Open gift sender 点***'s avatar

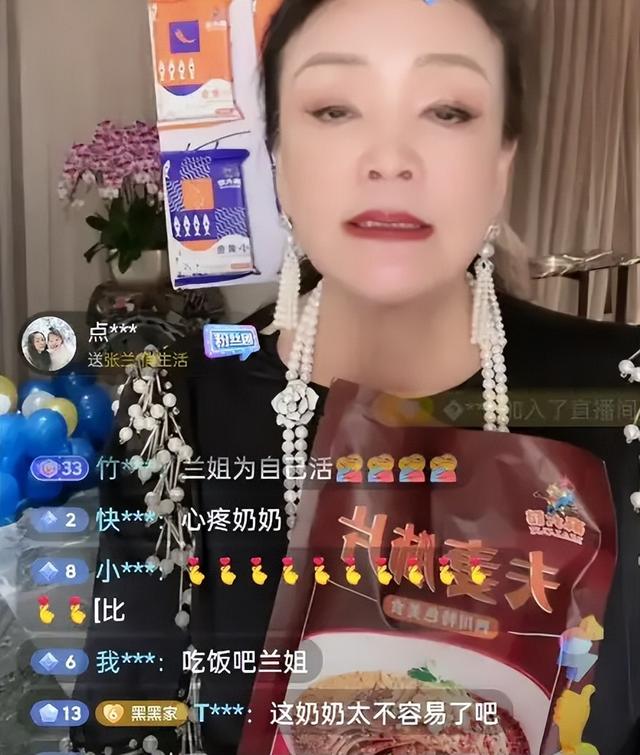(48, 345)
